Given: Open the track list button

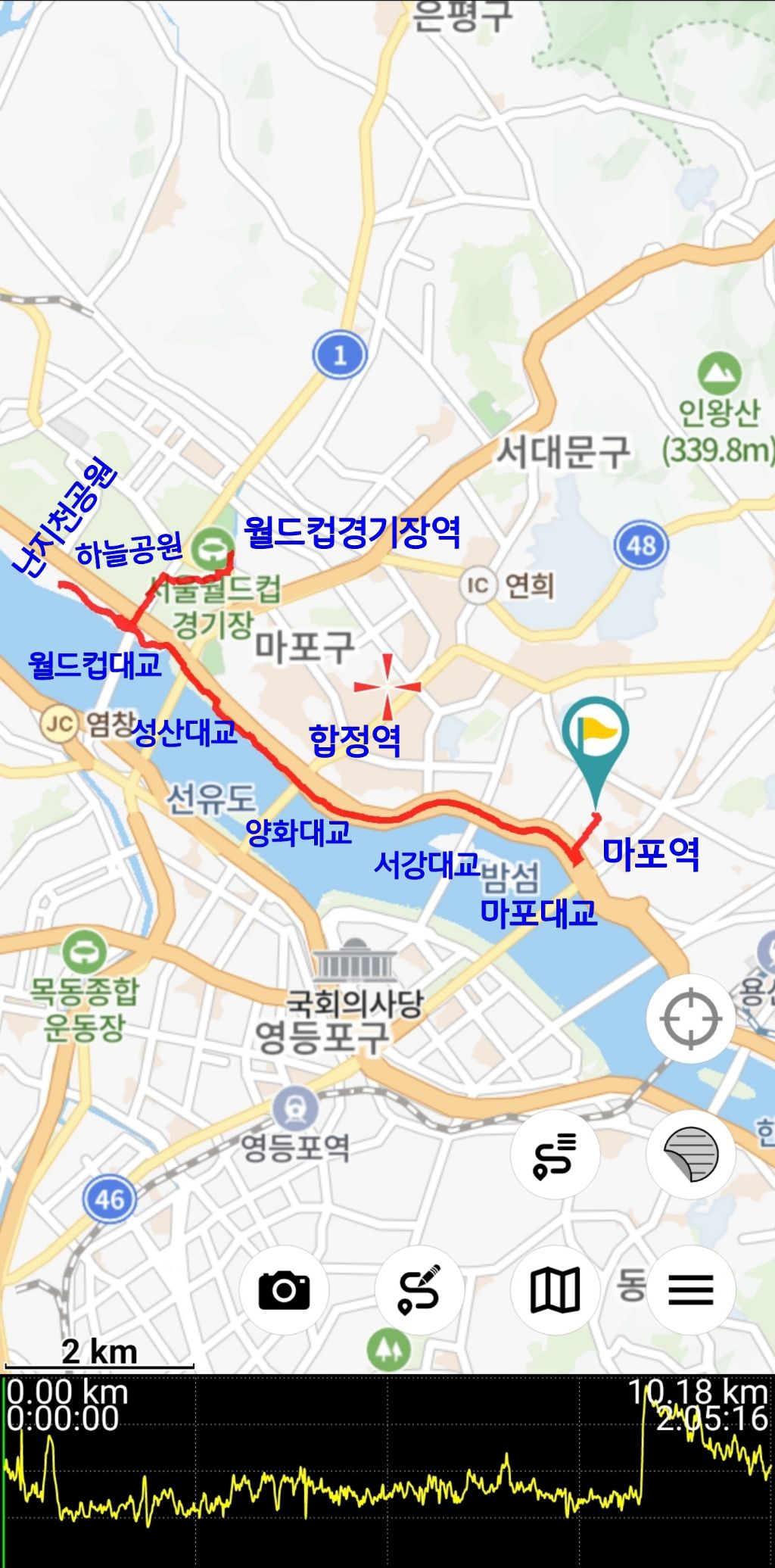Looking at the screenshot, I should 555,1155.
